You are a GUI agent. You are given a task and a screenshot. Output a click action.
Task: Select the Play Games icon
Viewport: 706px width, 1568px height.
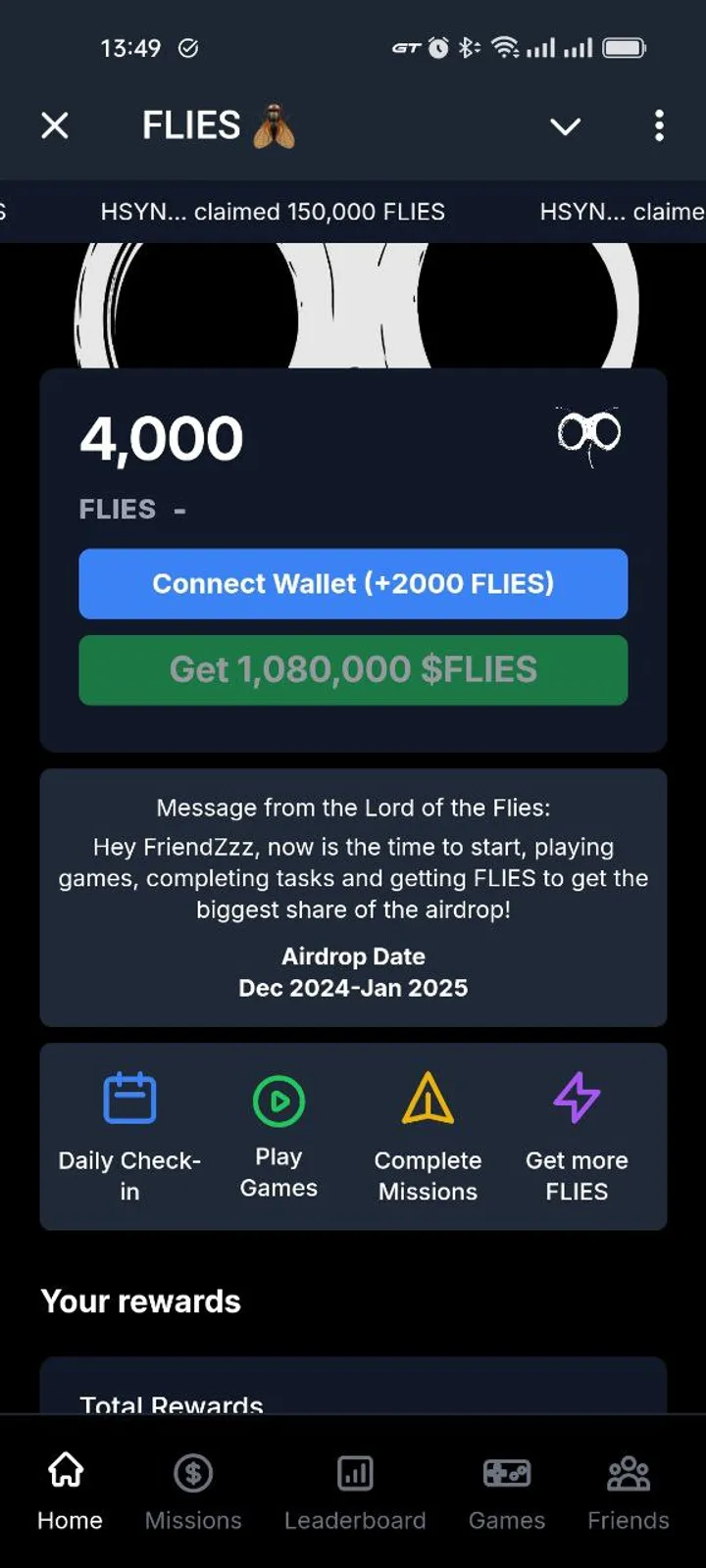(x=278, y=1101)
